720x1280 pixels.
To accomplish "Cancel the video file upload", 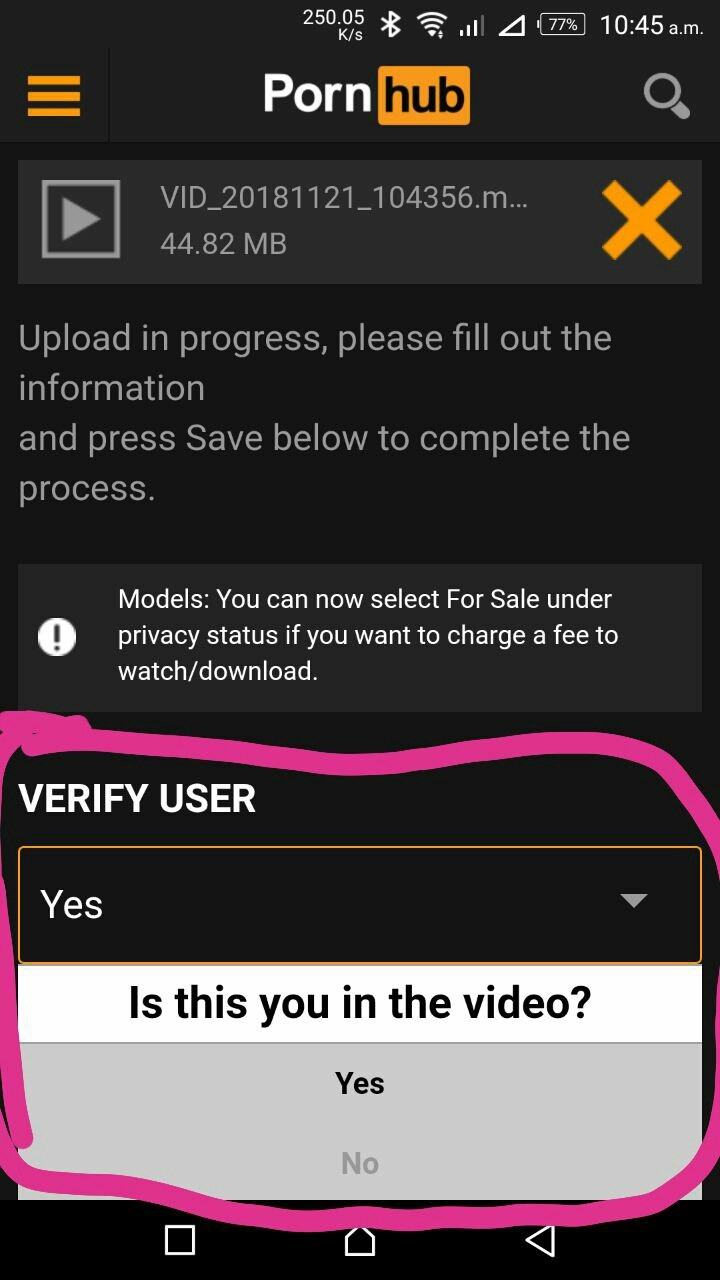I will coord(641,220).
